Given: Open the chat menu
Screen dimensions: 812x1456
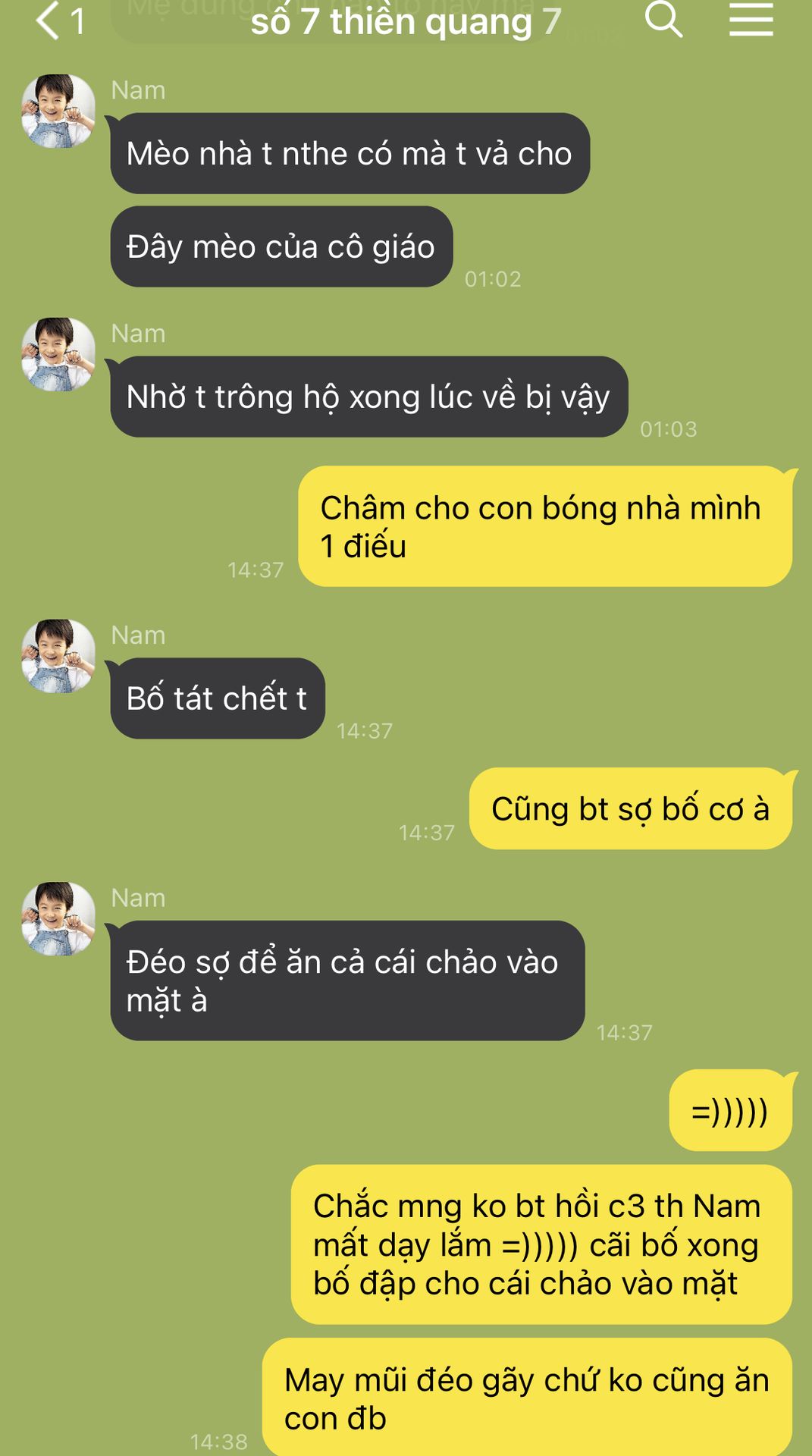Looking at the screenshot, I should click(x=751, y=20).
